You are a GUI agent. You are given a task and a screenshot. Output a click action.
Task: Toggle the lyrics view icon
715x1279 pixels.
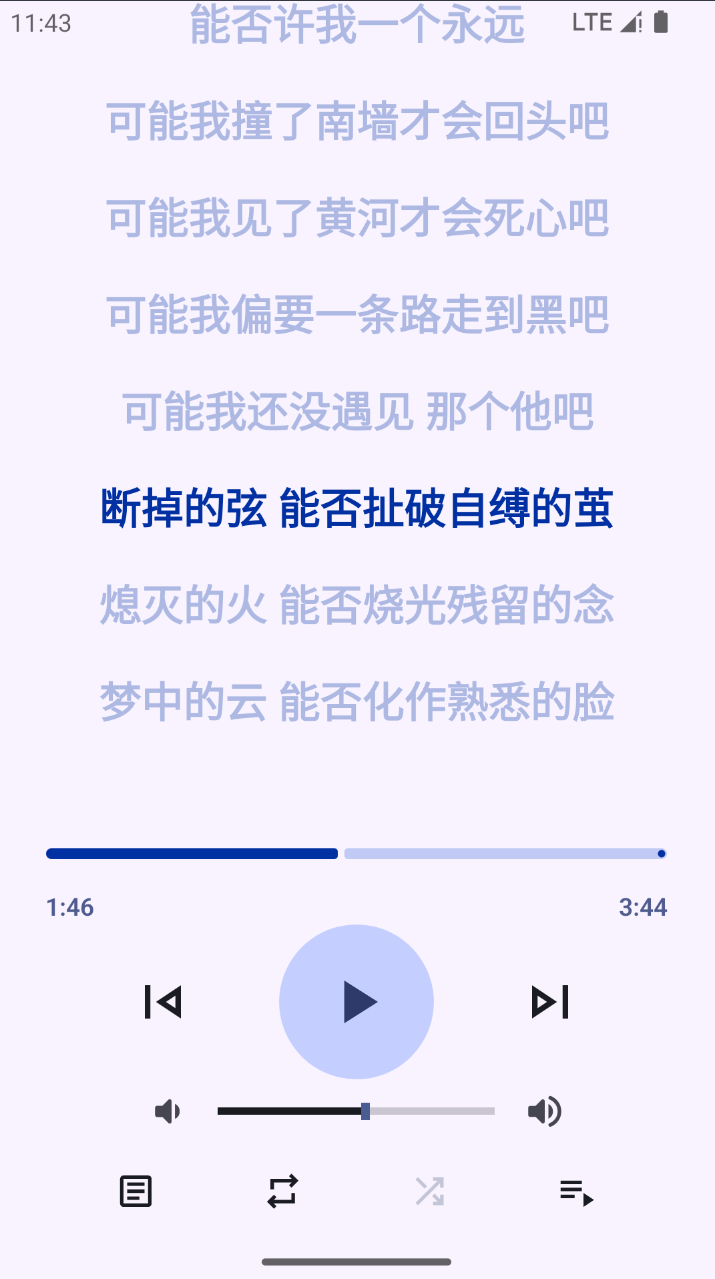tap(136, 1191)
